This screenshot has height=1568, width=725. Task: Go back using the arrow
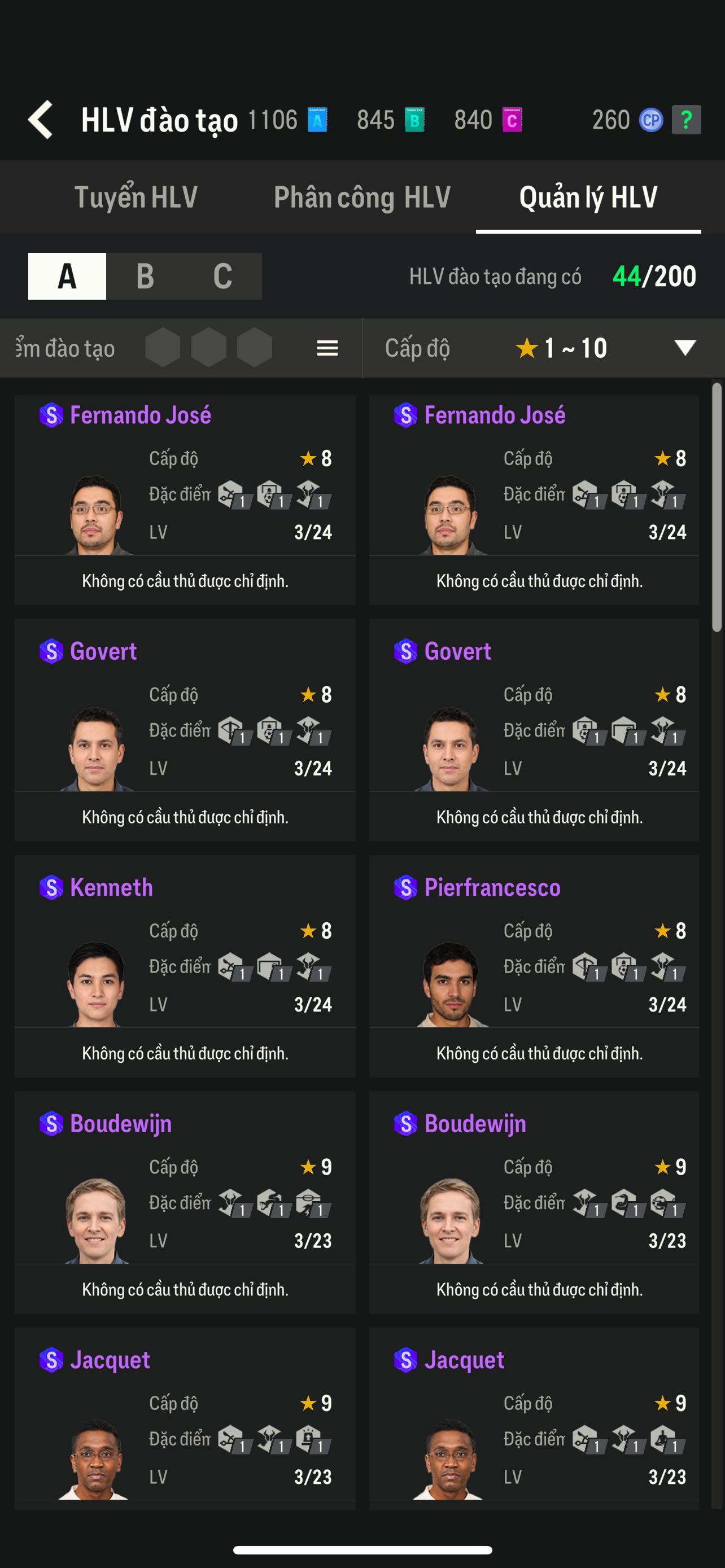pos(41,119)
